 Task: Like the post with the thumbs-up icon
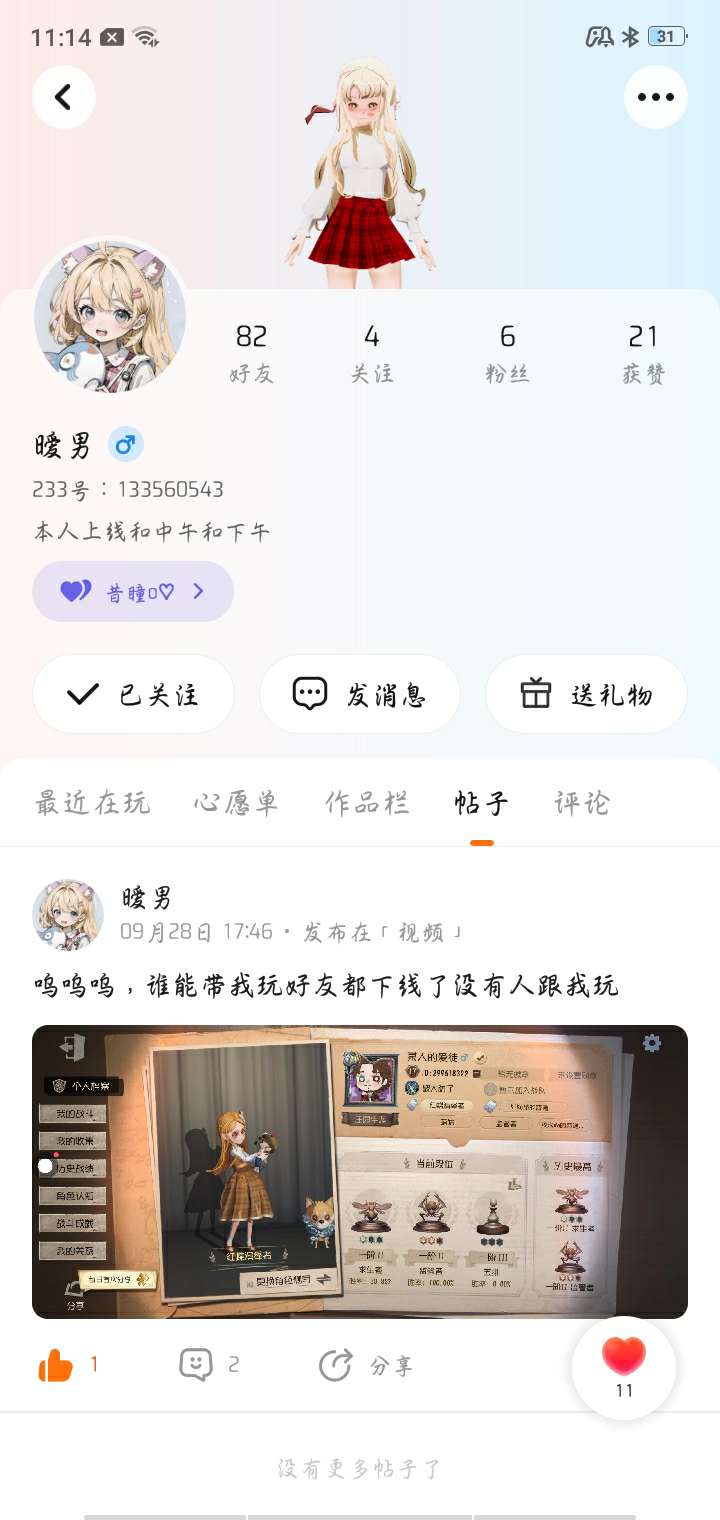57,1365
